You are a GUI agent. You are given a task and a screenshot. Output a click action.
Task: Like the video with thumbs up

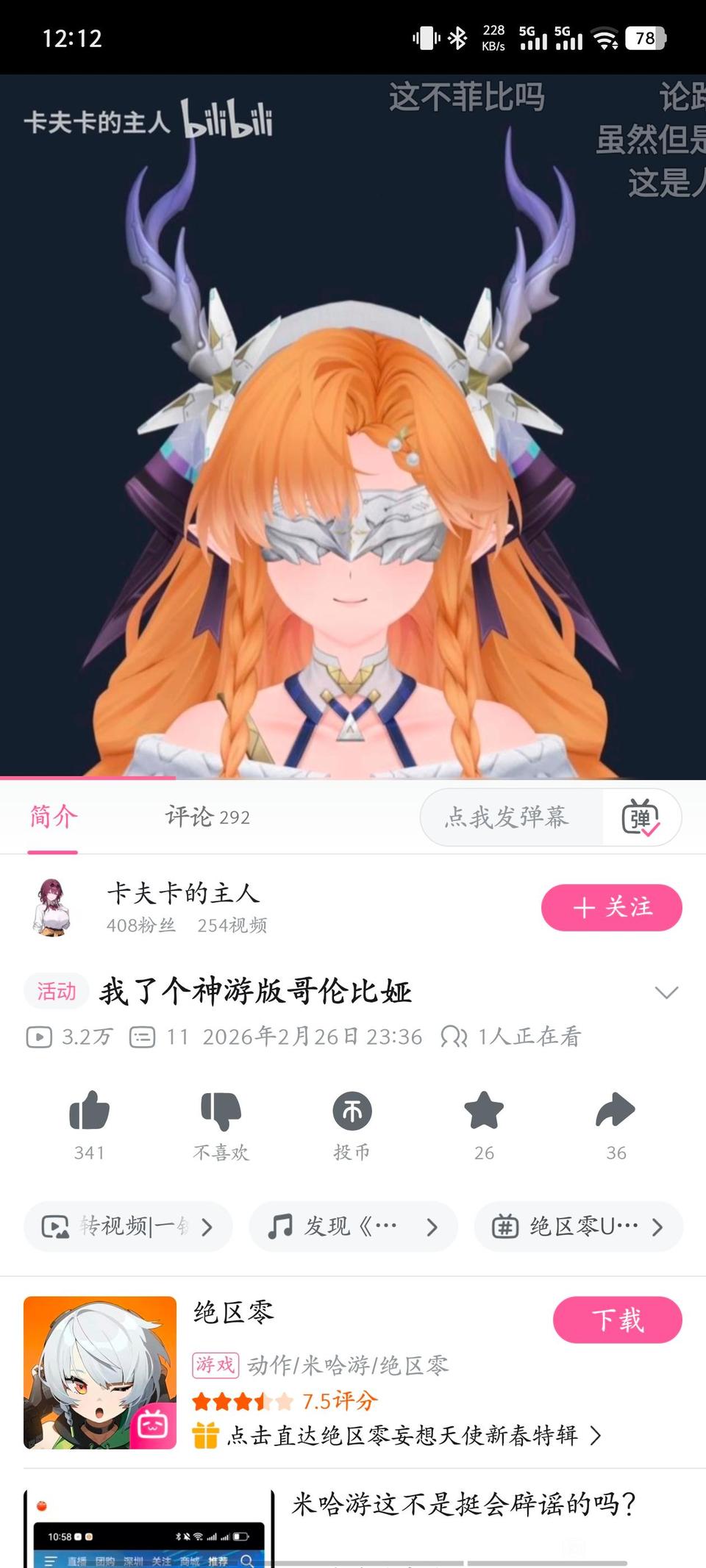coord(89,1111)
